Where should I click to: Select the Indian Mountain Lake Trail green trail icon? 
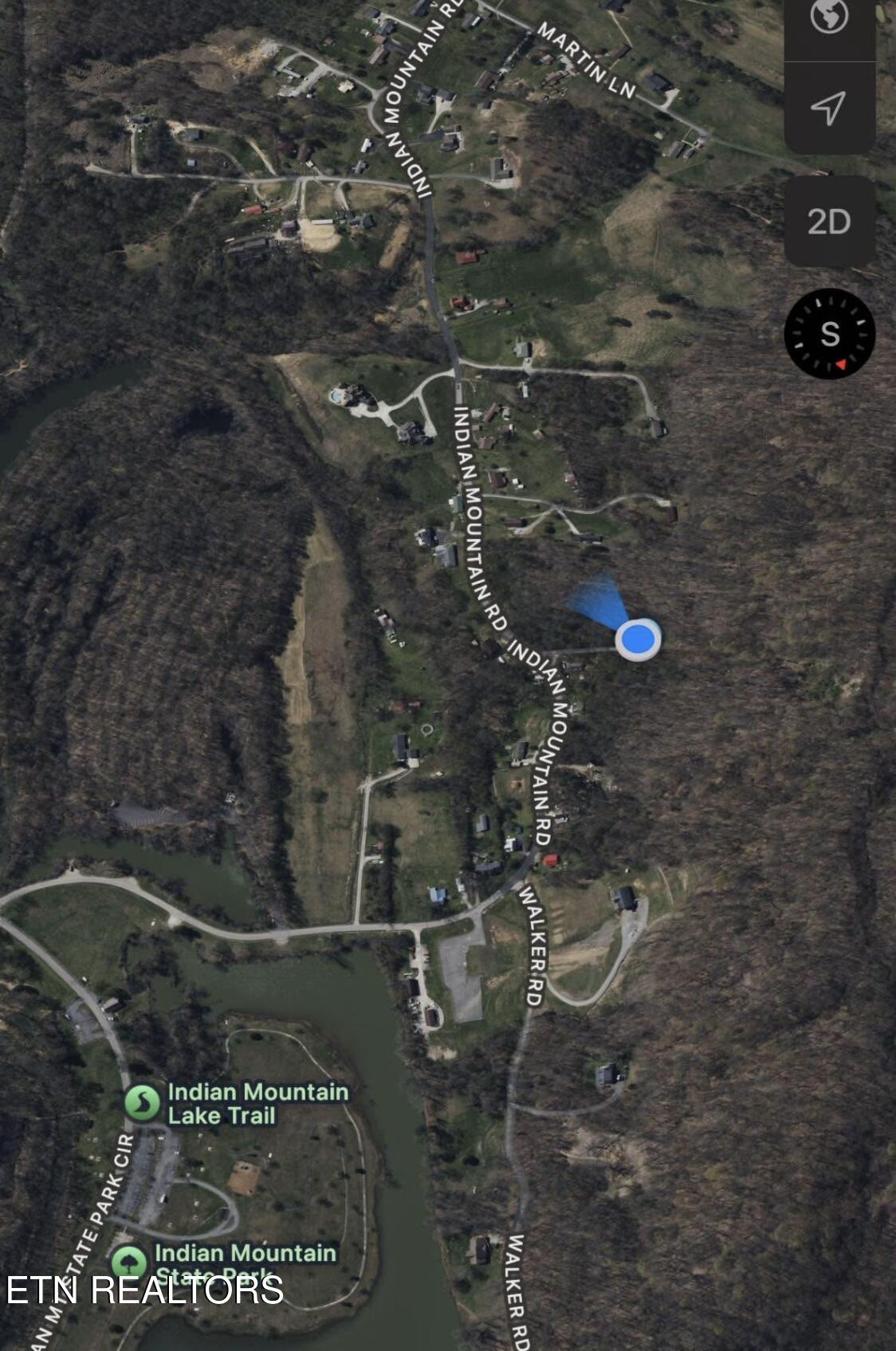pyautogui.click(x=143, y=1100)
